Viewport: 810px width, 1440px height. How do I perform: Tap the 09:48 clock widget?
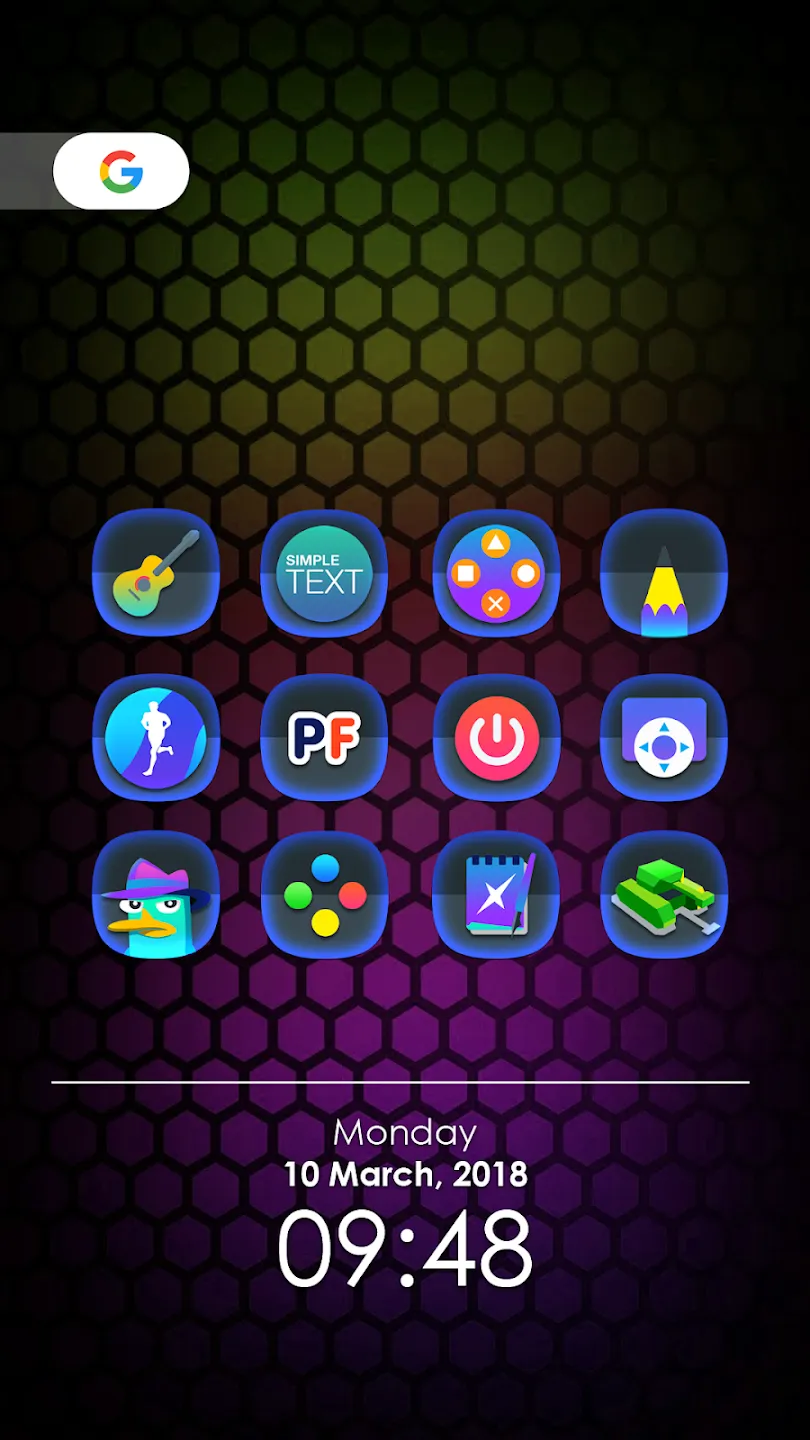tap(404, 1250)
